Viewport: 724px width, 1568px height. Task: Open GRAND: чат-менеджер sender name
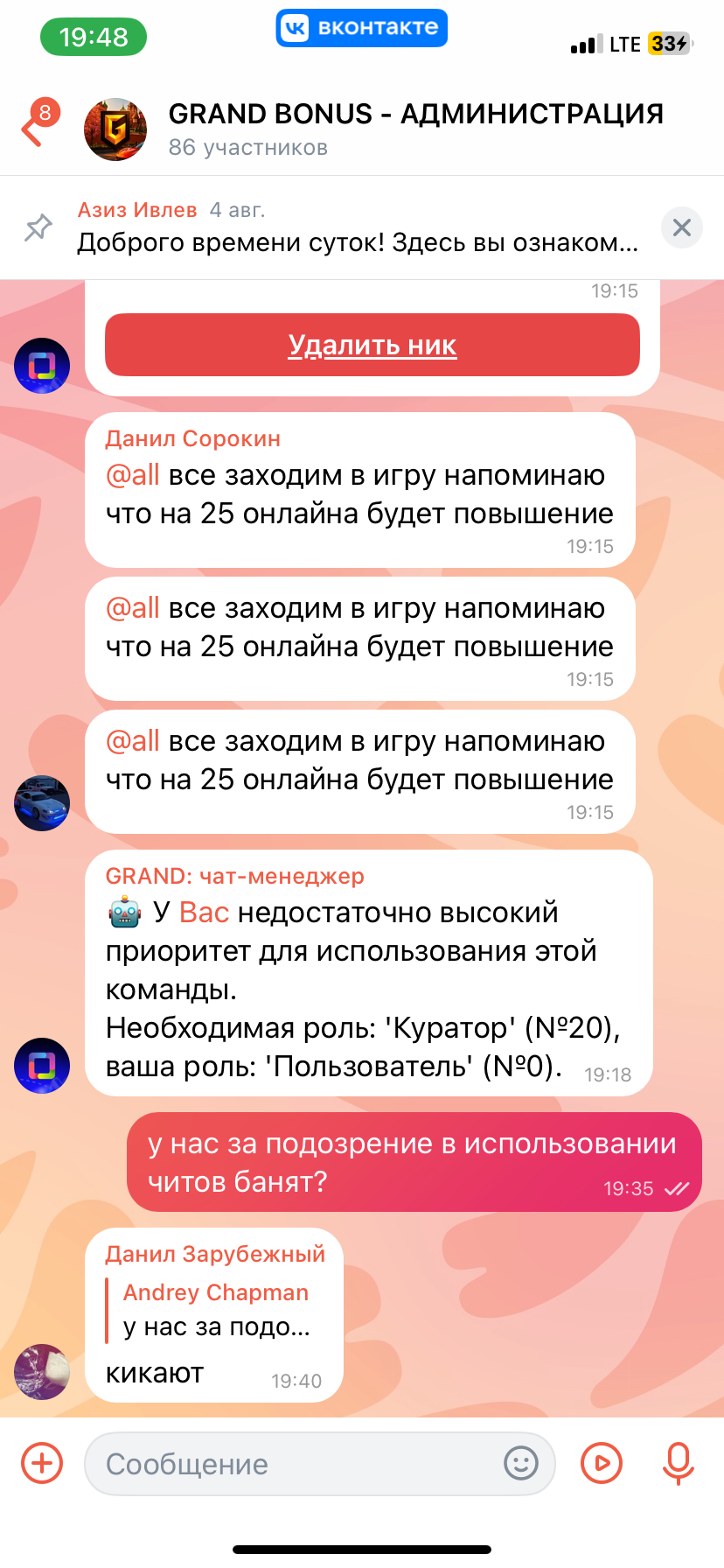pos(234,876)
